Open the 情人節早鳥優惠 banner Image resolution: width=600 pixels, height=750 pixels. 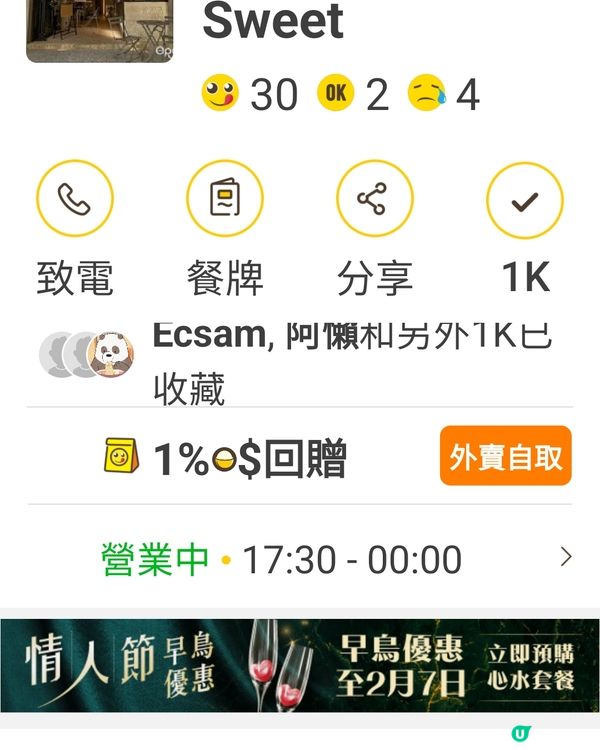pos(300,665)
